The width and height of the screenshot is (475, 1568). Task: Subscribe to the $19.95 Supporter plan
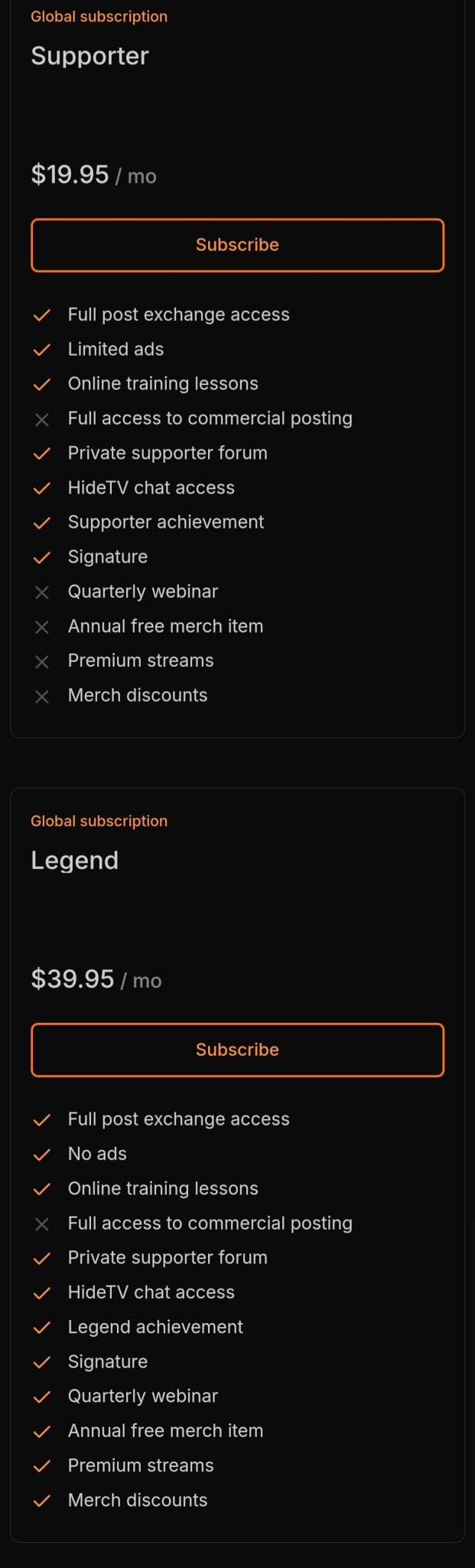click(x=237, y=245)
